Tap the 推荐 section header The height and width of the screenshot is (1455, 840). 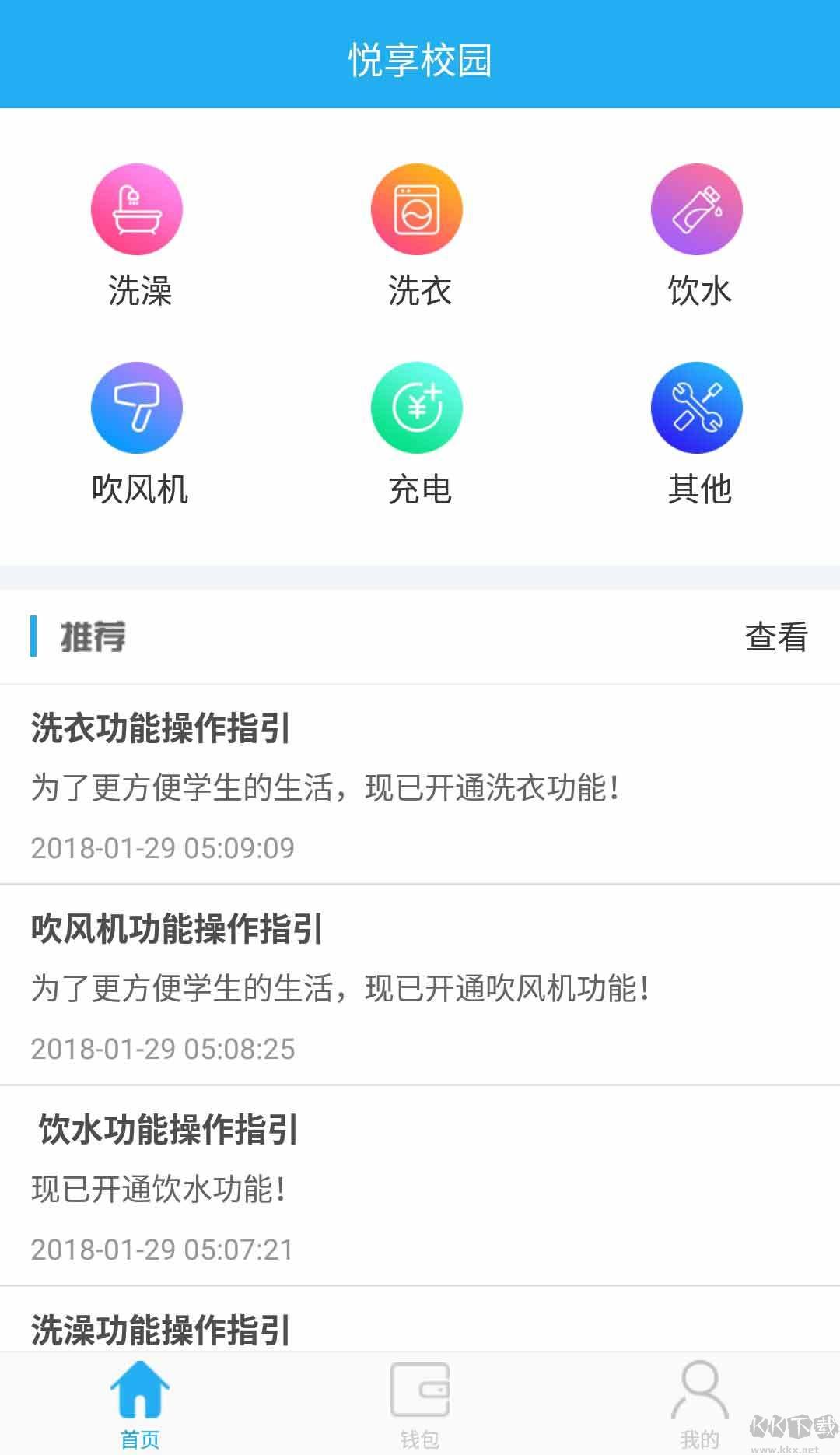(89, 638)
